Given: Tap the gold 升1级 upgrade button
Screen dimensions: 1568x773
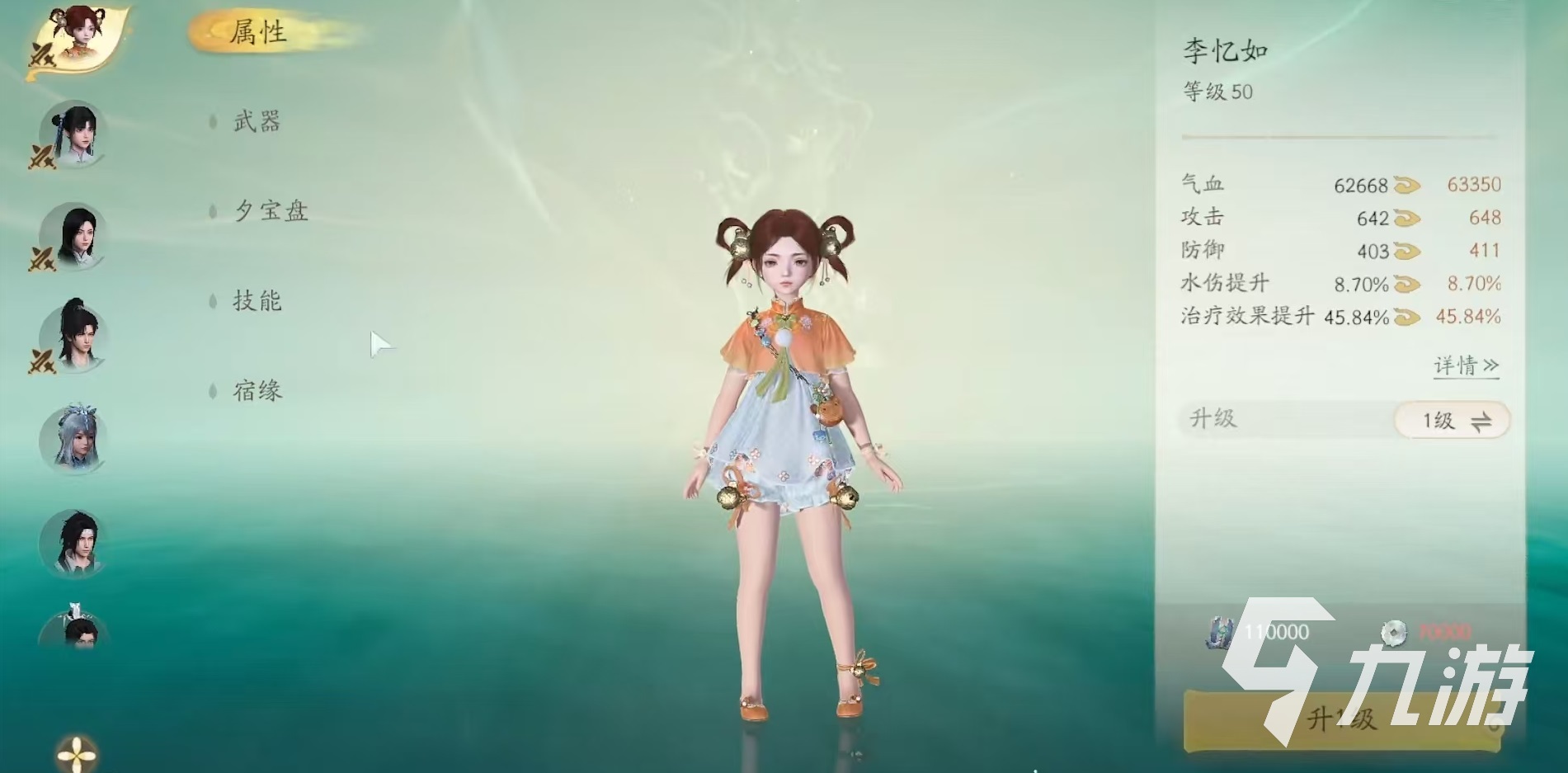Looking at the screenshot, I should (x=1340, y=720).
